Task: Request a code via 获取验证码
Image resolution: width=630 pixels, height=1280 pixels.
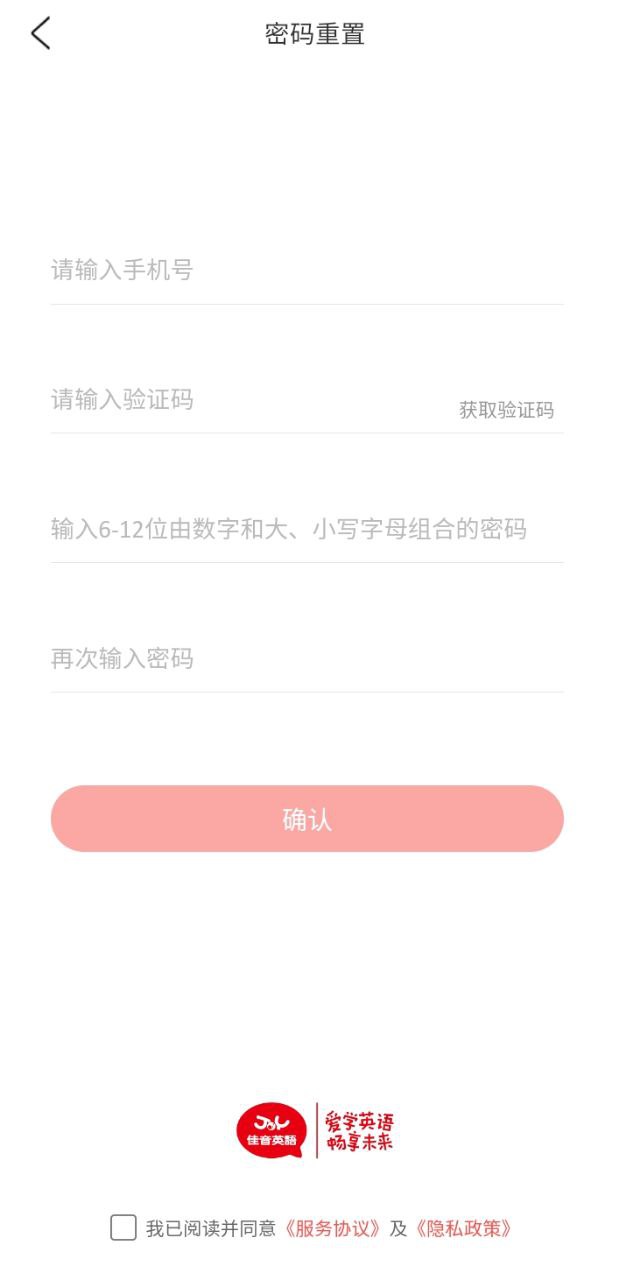Action: (x=506, y=410)
